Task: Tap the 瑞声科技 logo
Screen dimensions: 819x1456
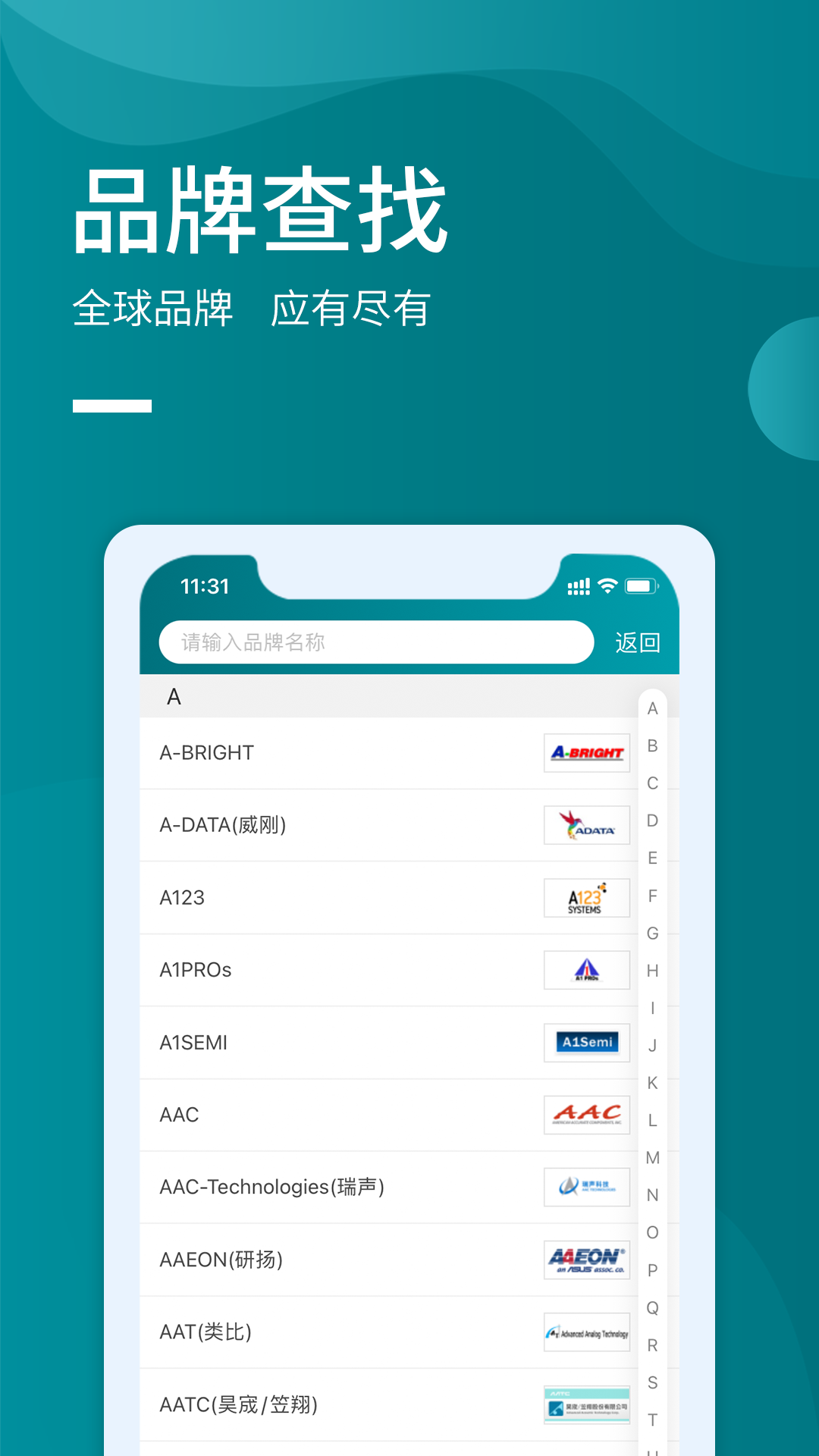Action: pyautogui.click(x=586, y=1188)
